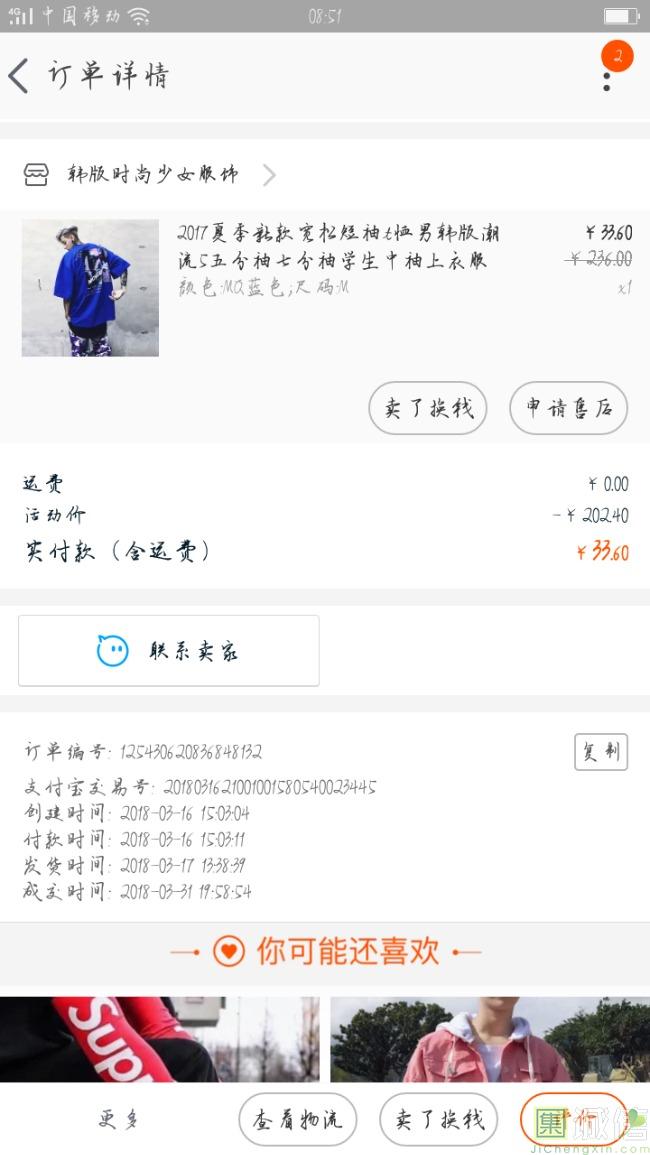Image resolution: width=650 pixels, height=1155 pixels.
Task: Go back from the 订单详情 page
Action: point(20,76)
